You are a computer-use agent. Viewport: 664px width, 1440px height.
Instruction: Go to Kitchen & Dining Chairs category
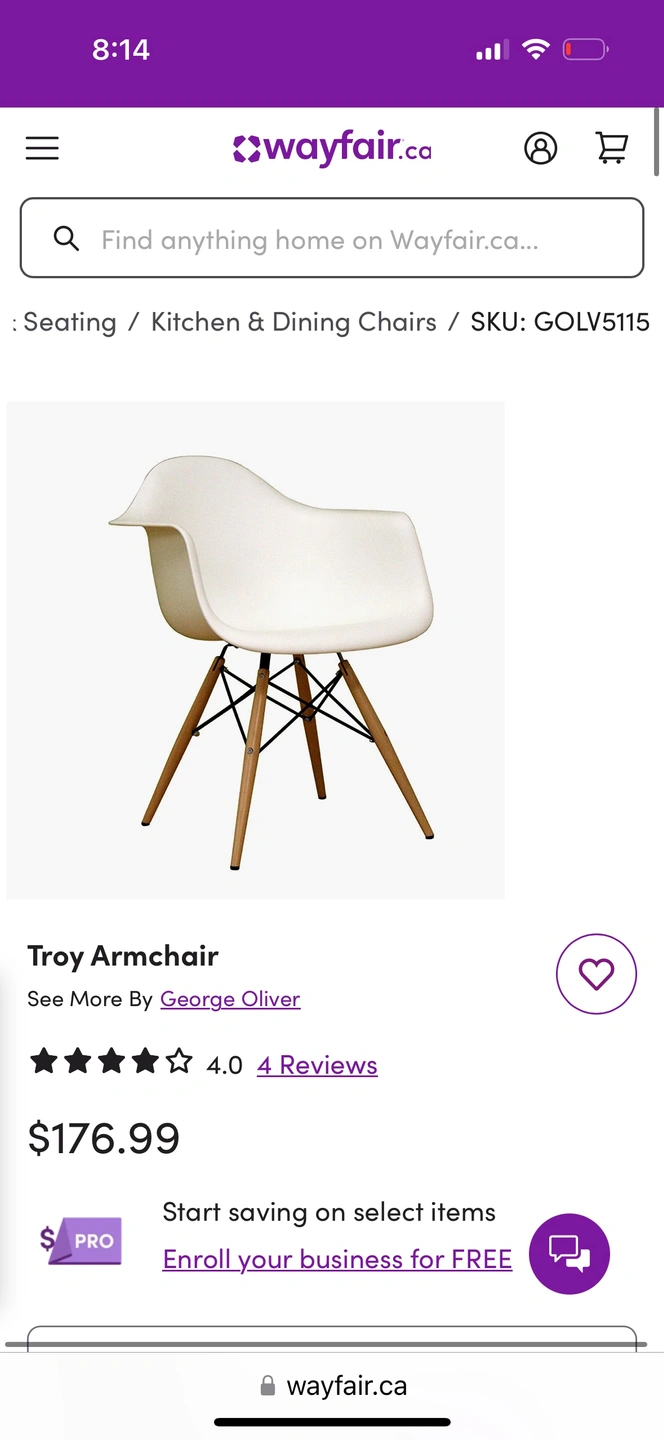coord(293,322)
